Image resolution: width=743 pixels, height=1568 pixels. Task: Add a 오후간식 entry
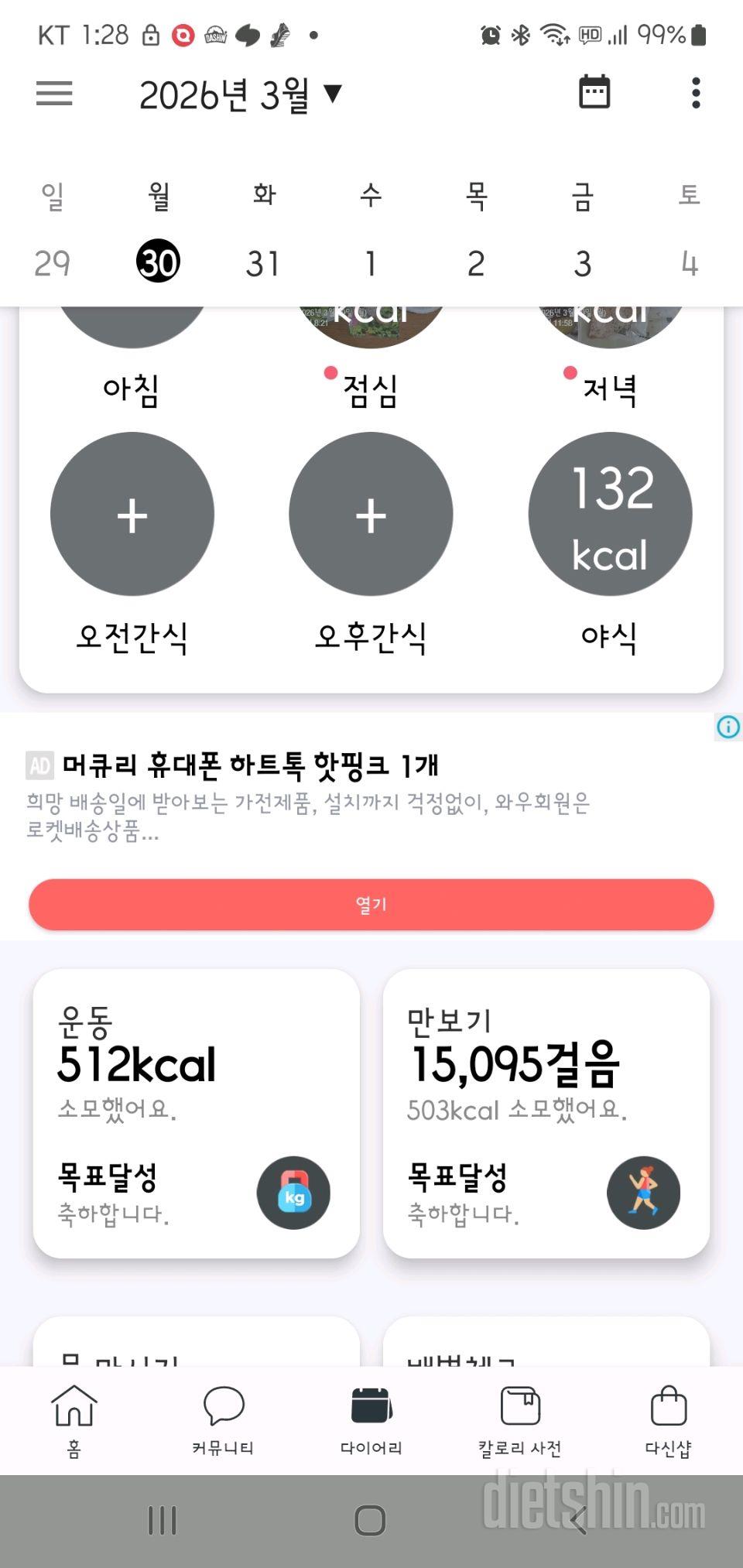pos(371,515)
